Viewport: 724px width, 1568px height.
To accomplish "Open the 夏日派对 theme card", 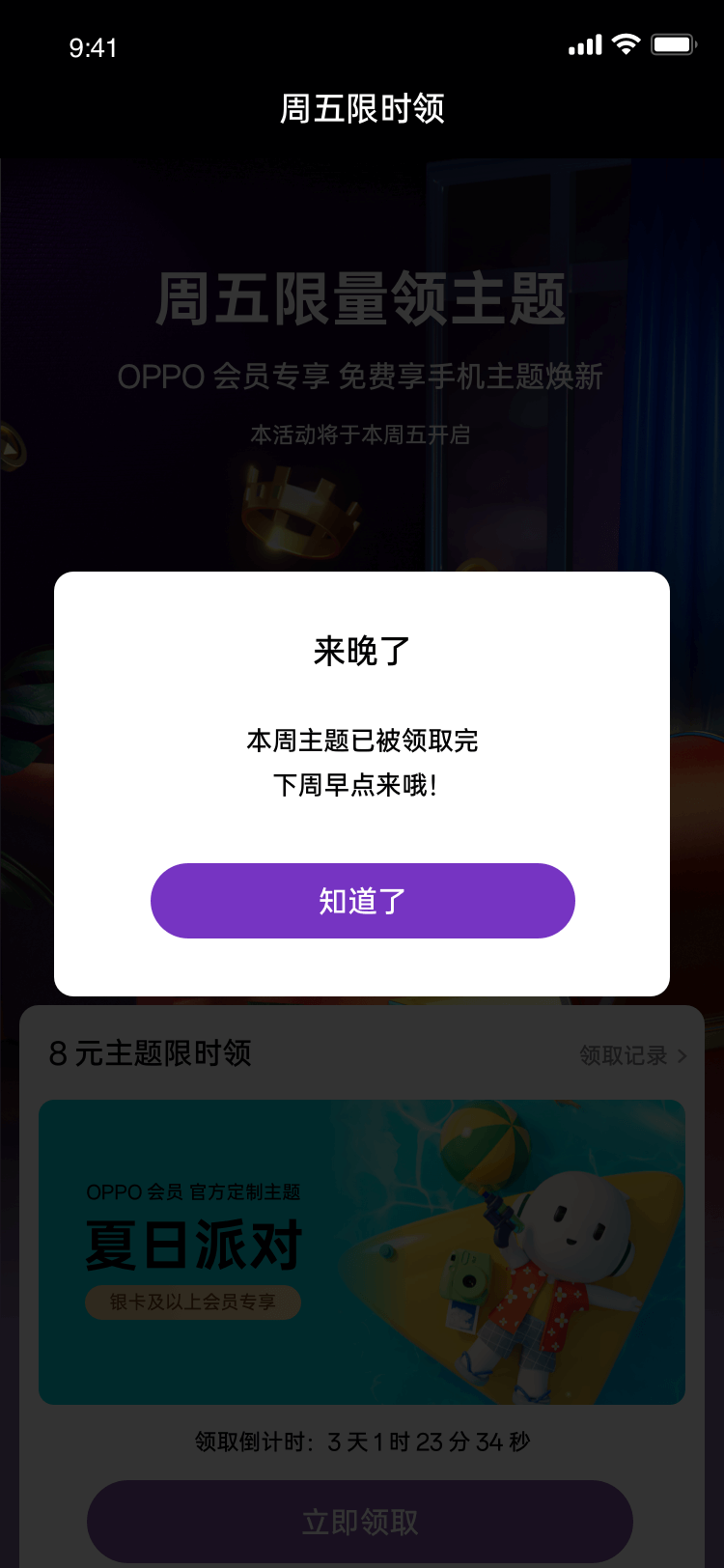I will [362, 1251].
